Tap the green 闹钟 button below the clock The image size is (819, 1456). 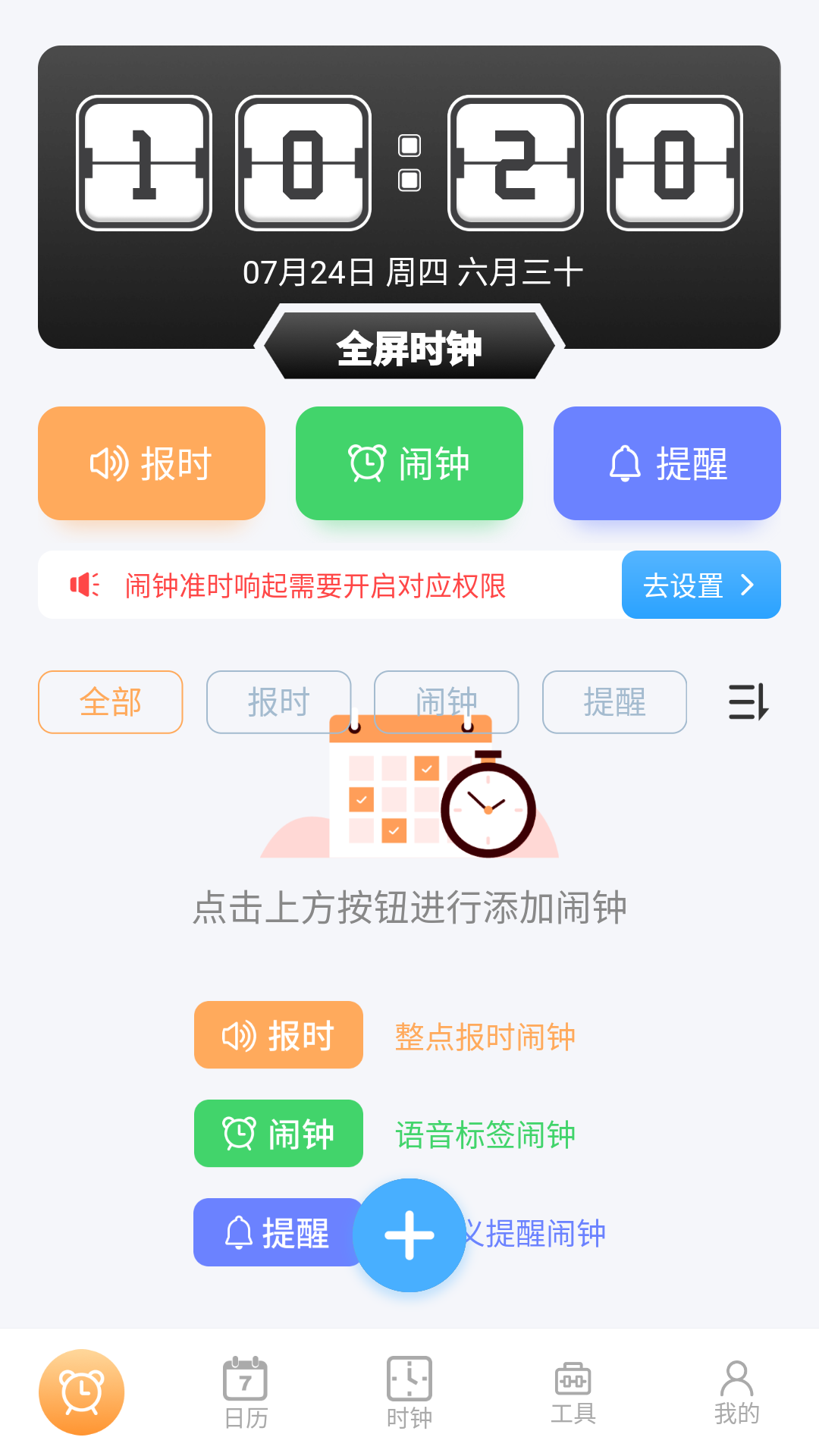coord(409,463)
